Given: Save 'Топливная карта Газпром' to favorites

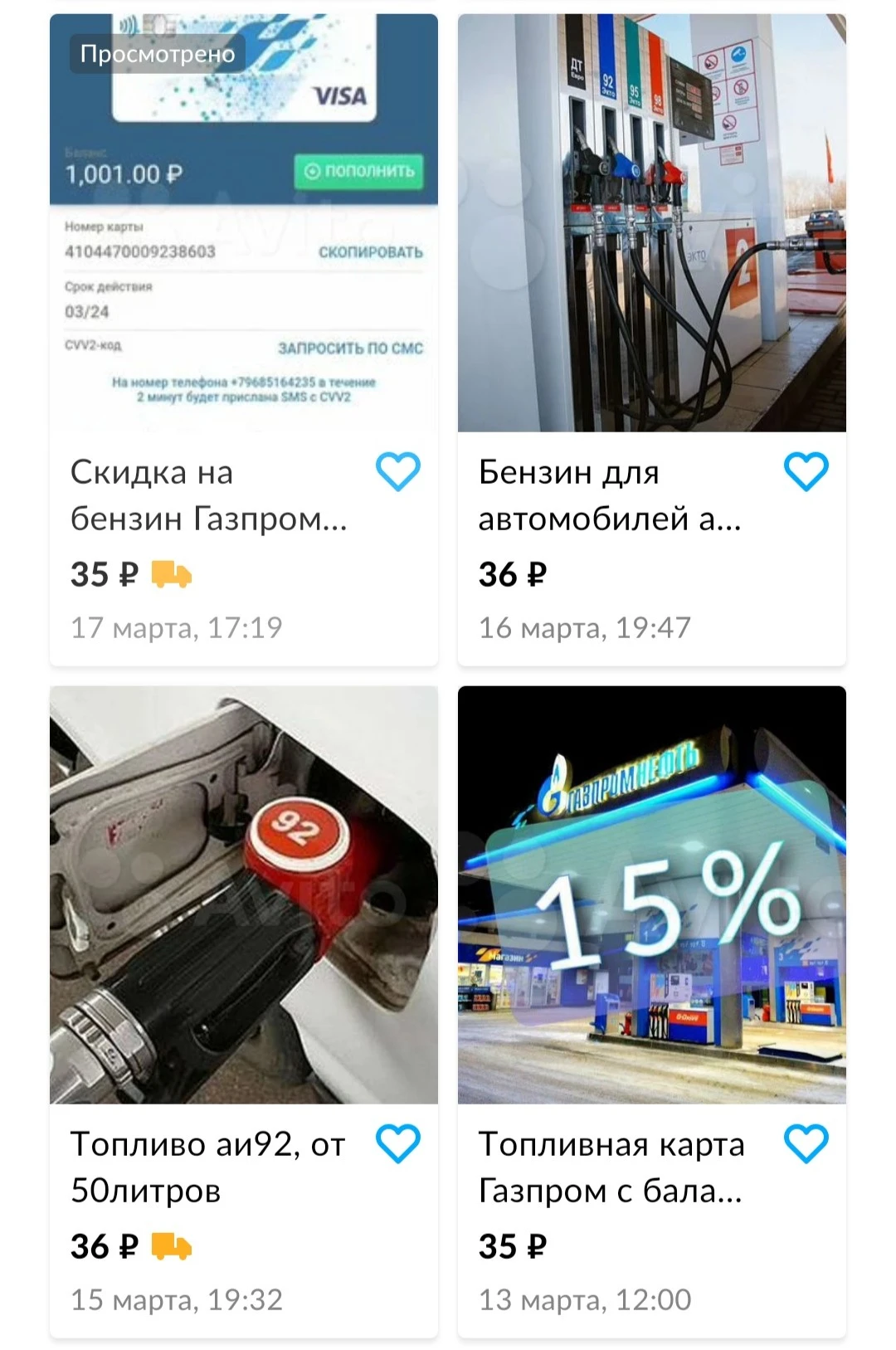Looking at the screenshot, I should point(806,1144).
